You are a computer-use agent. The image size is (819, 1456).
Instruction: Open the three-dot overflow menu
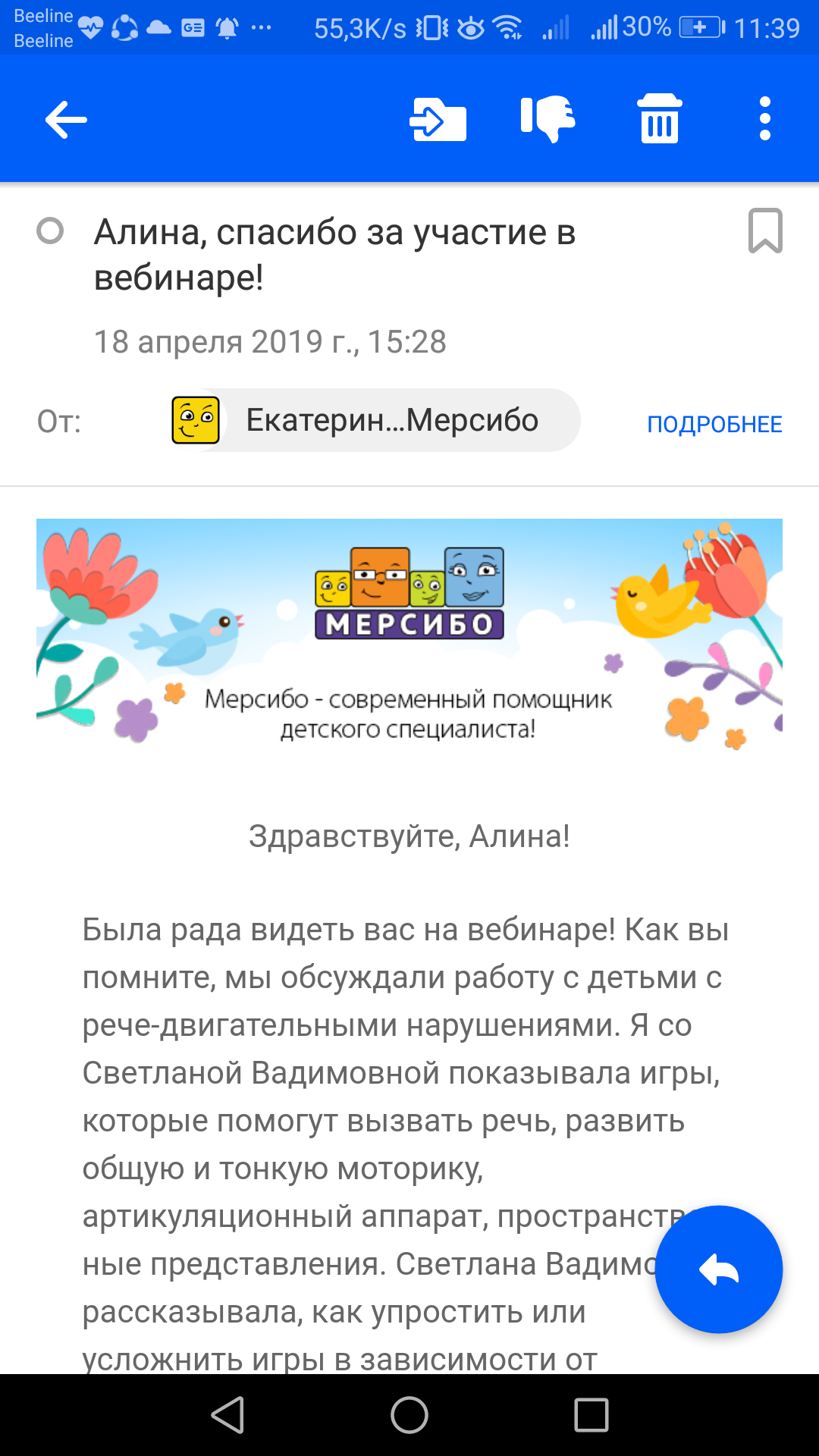(x=765, y=119)
